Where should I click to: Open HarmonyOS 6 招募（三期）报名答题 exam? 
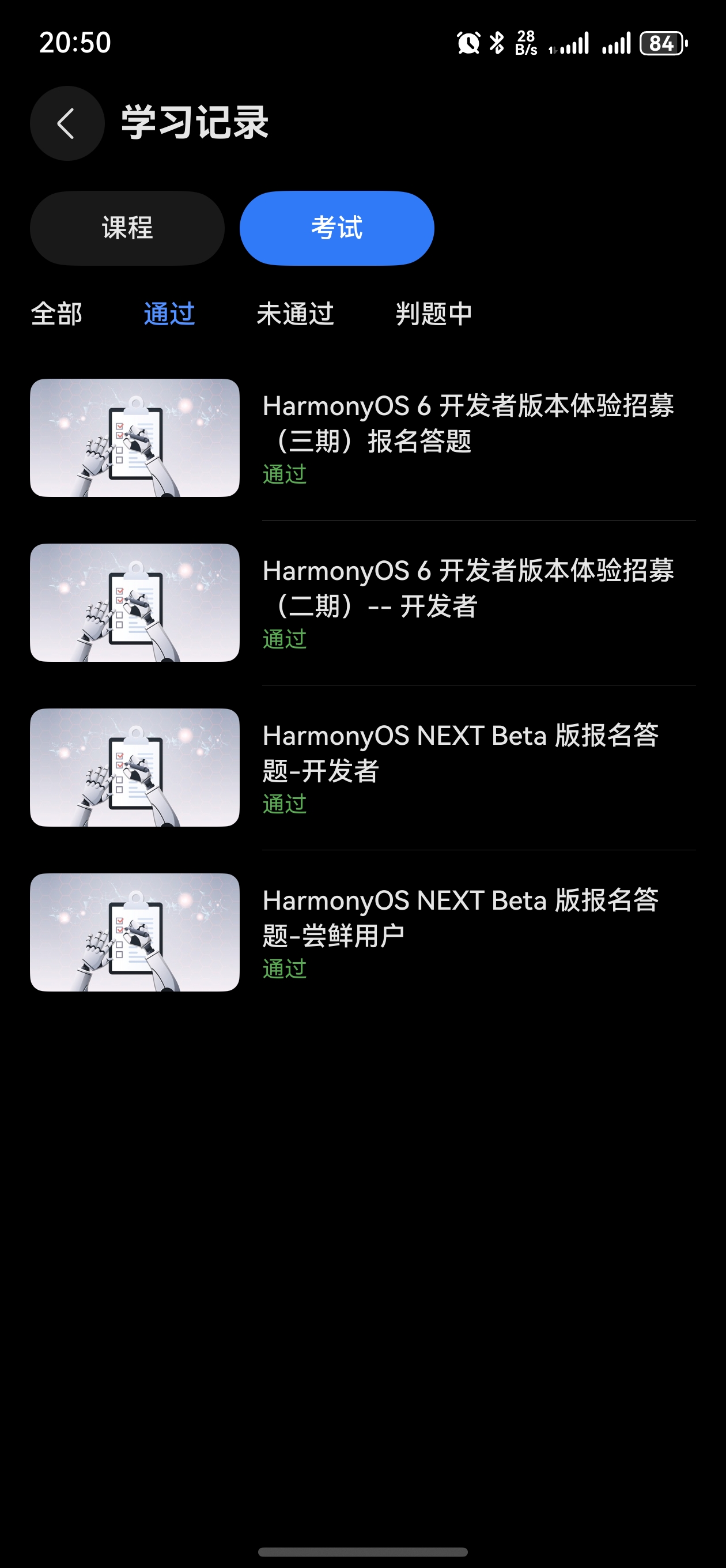(467, 423)
